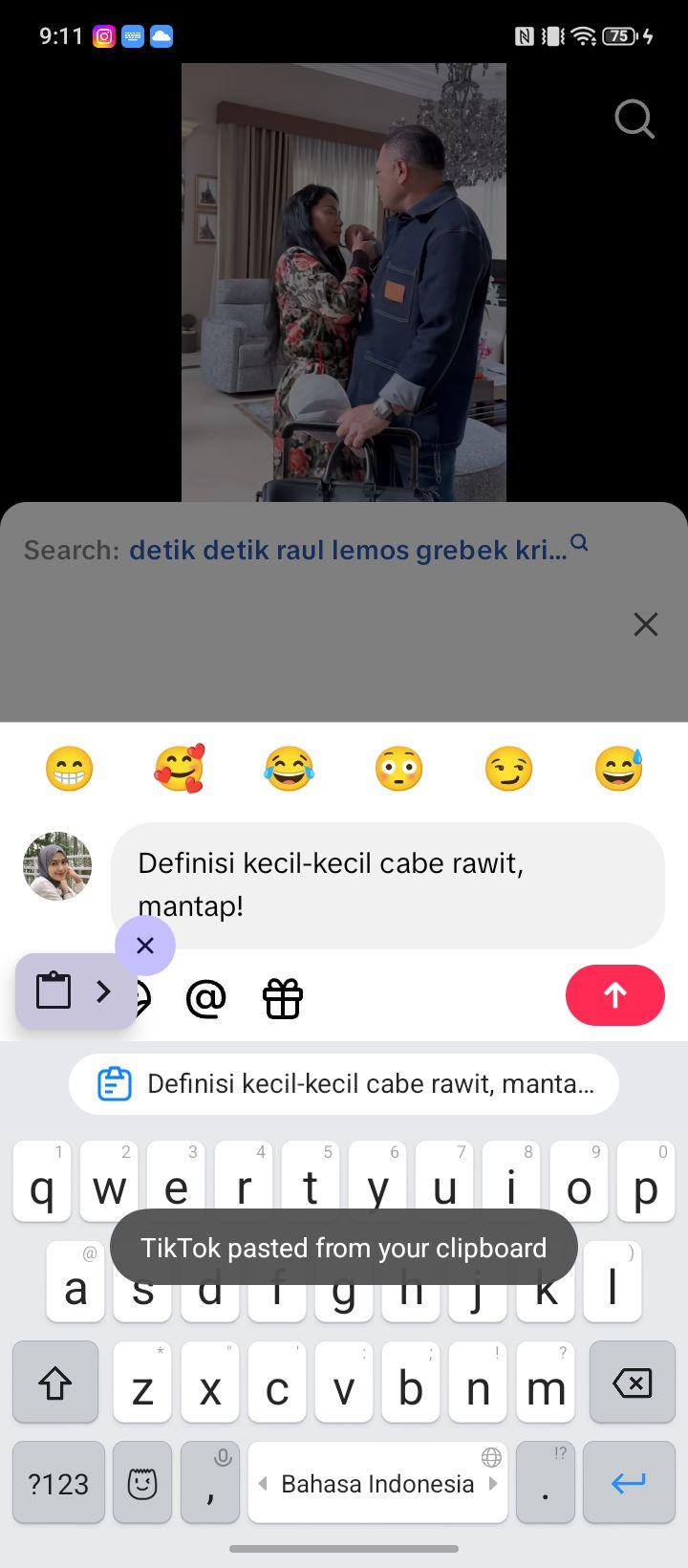Paste the clipboard suggestion 'Definisi kecil-kecil cabe rawit'

(344, 1084)
